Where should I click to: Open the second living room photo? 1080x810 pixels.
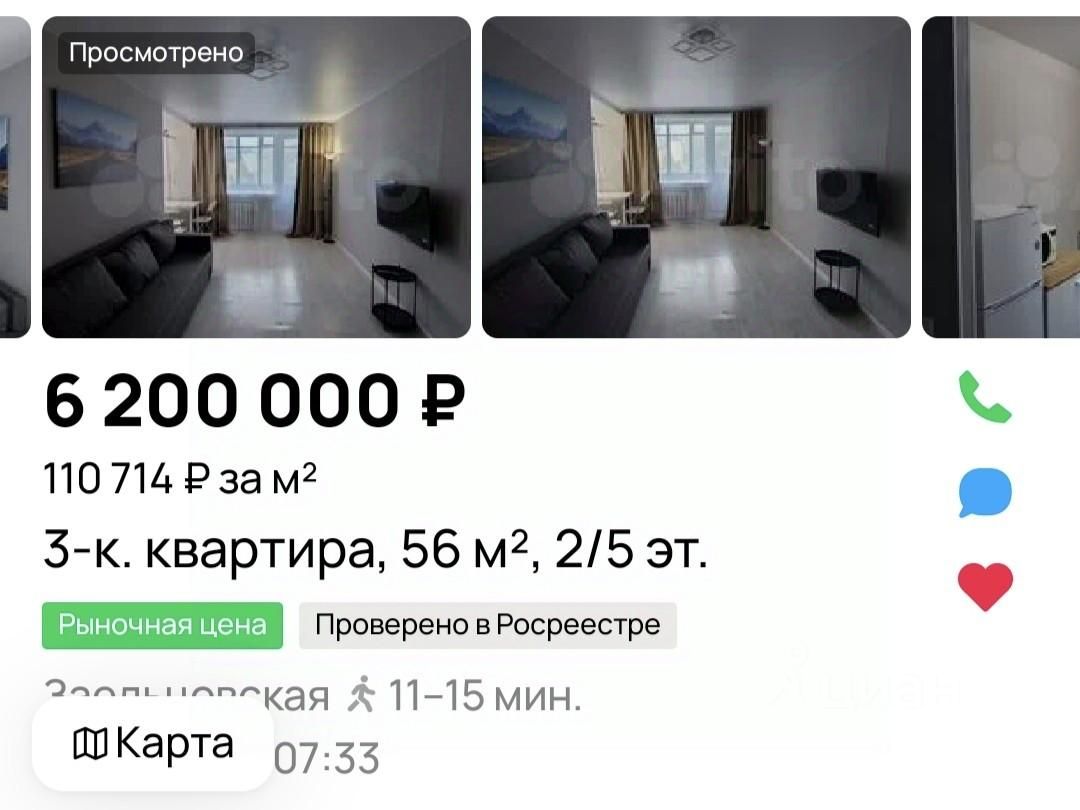(x=696, y=178)
